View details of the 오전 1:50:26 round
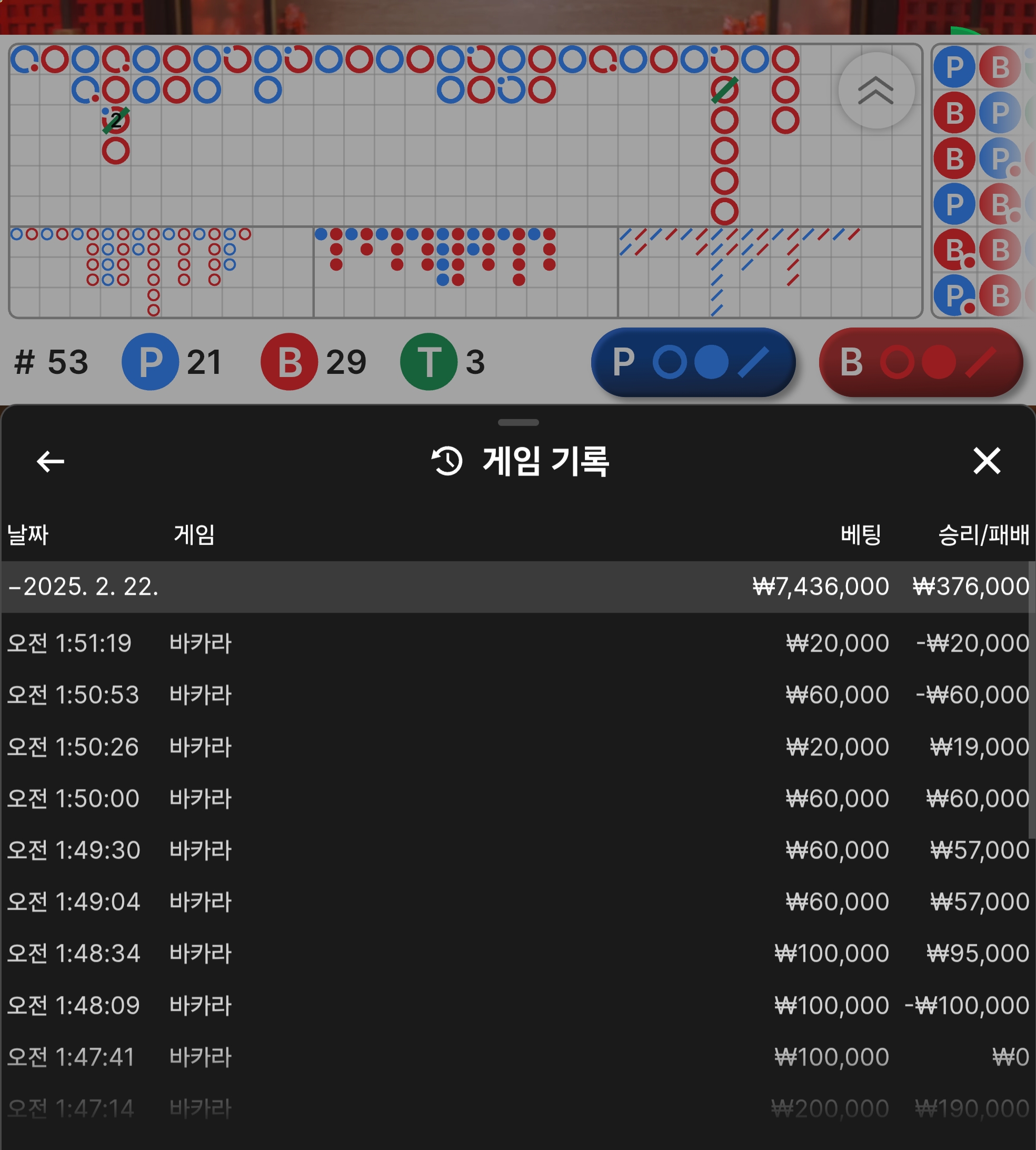This screenshot has height=1150, width=1036. (517, 747)
